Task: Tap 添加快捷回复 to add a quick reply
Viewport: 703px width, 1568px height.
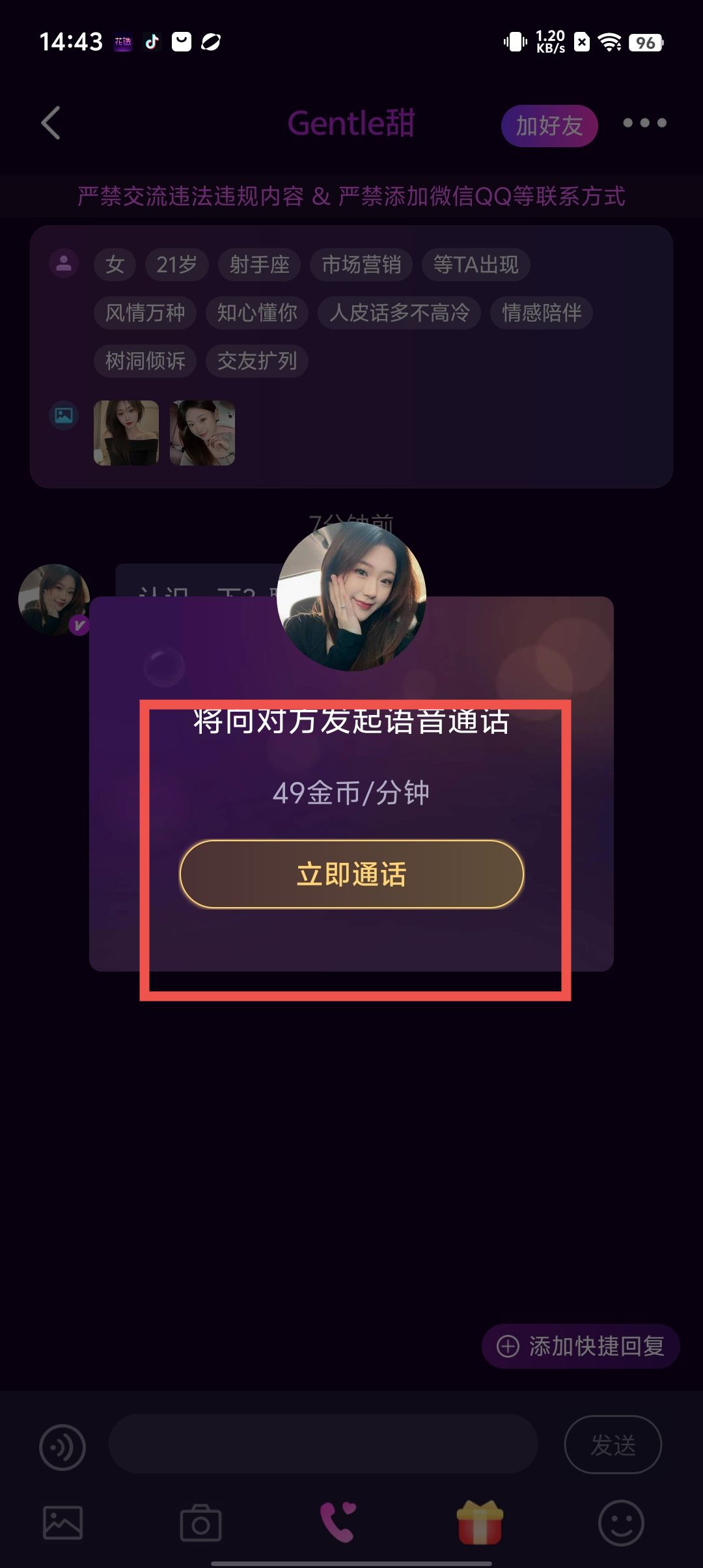Action: pos(581,1346)
